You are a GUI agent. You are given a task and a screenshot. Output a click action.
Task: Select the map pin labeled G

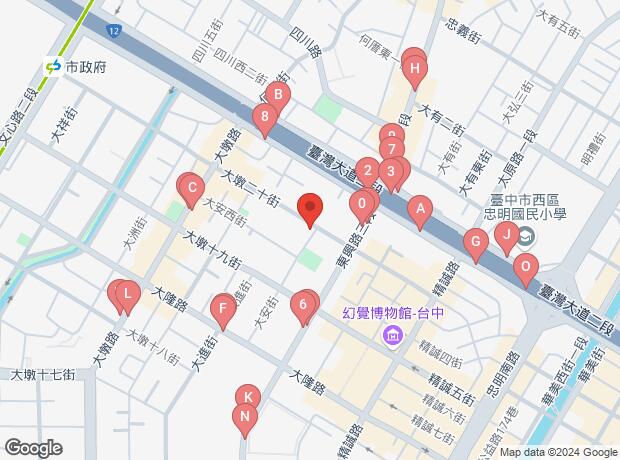(x=476, y=242)
